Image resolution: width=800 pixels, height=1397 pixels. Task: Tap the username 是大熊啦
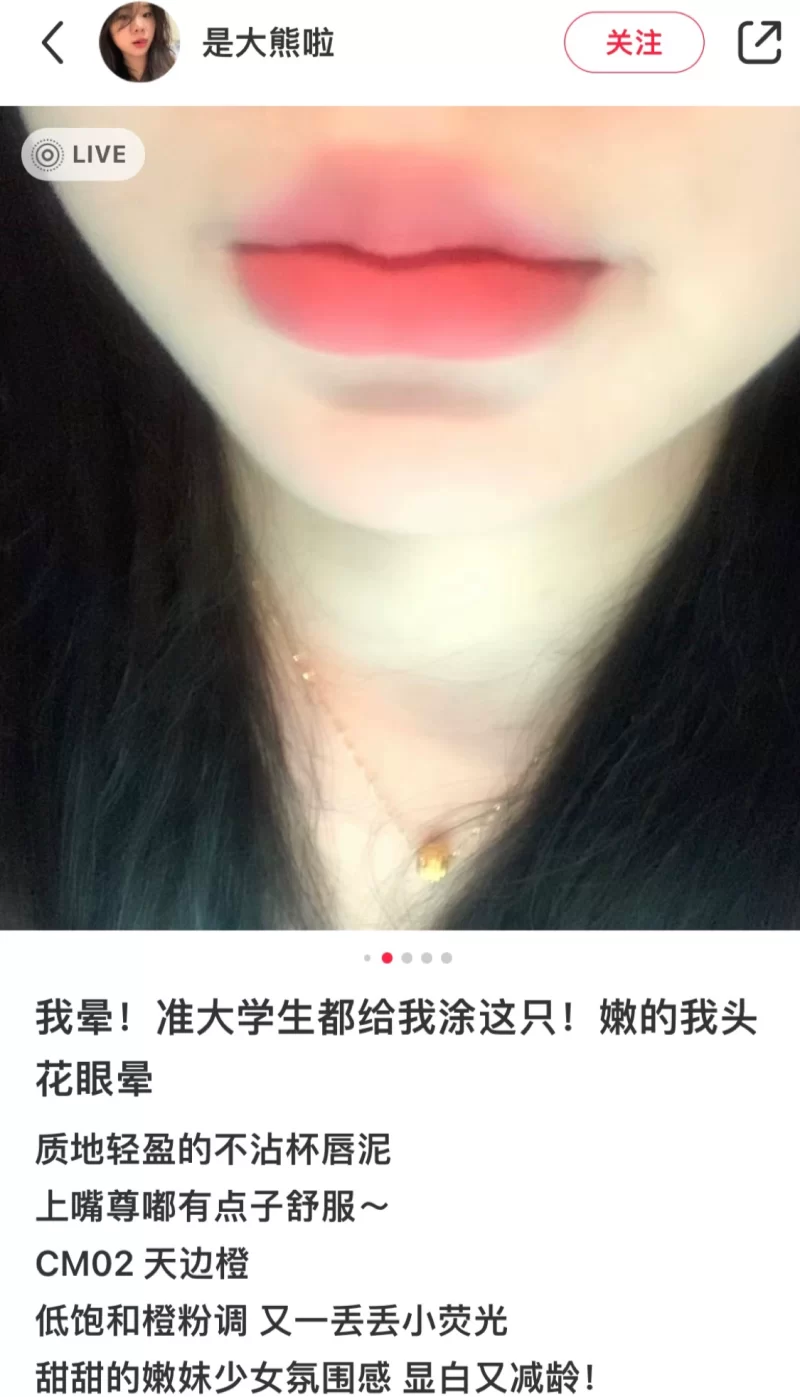tap(268, 43)
